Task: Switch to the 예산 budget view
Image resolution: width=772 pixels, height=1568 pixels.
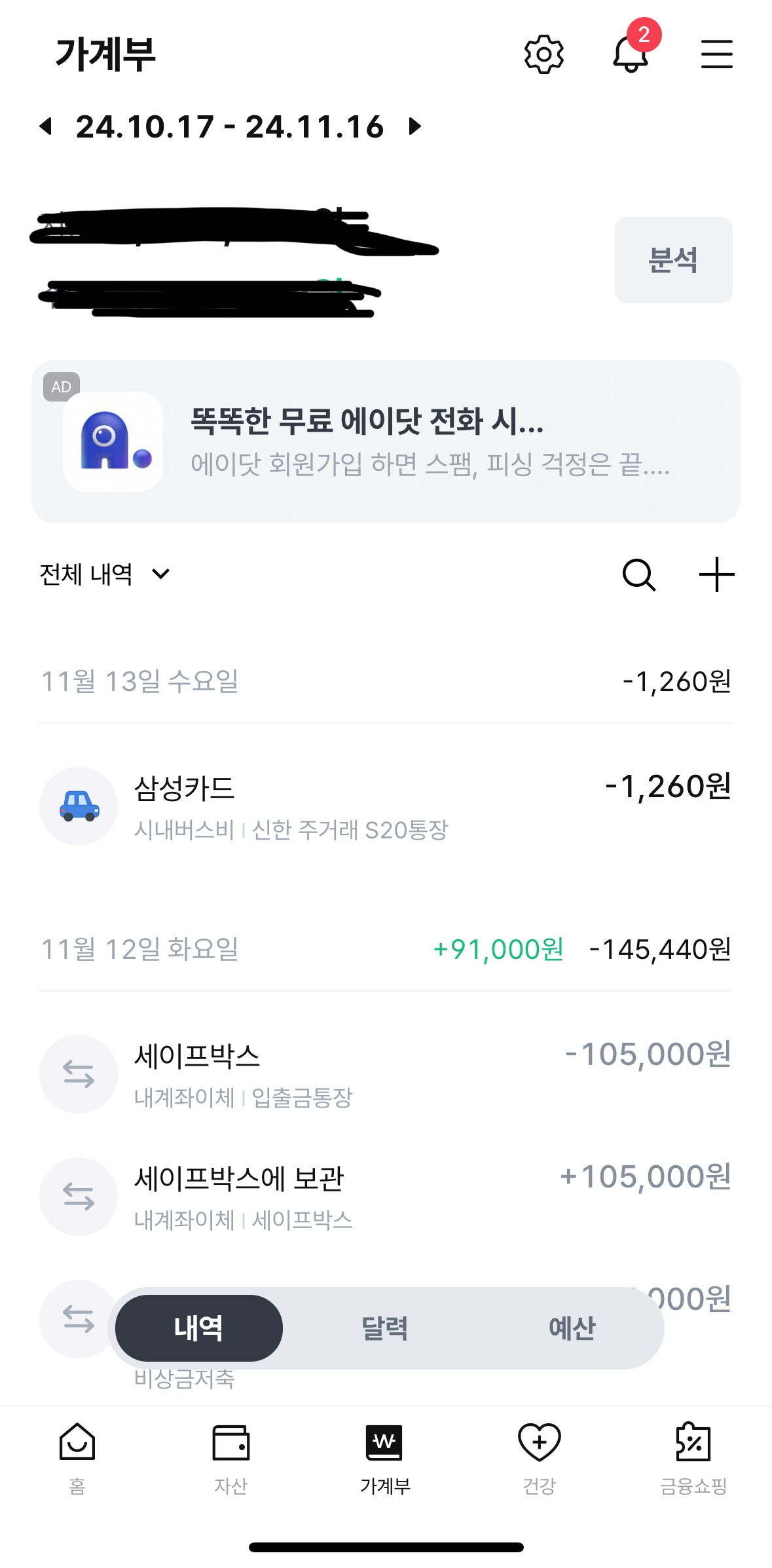Action: pos(572,1328)
